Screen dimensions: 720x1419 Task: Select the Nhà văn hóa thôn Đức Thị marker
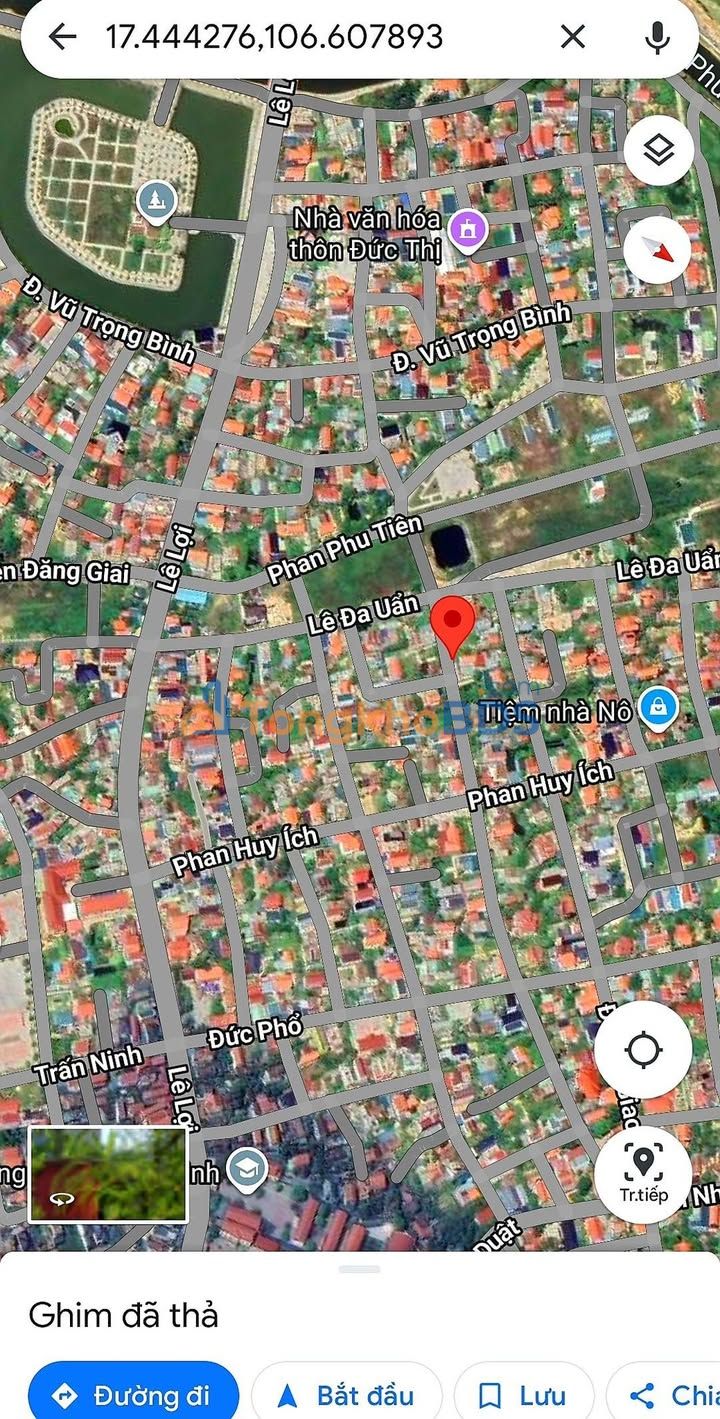click(x=466, y=230)
